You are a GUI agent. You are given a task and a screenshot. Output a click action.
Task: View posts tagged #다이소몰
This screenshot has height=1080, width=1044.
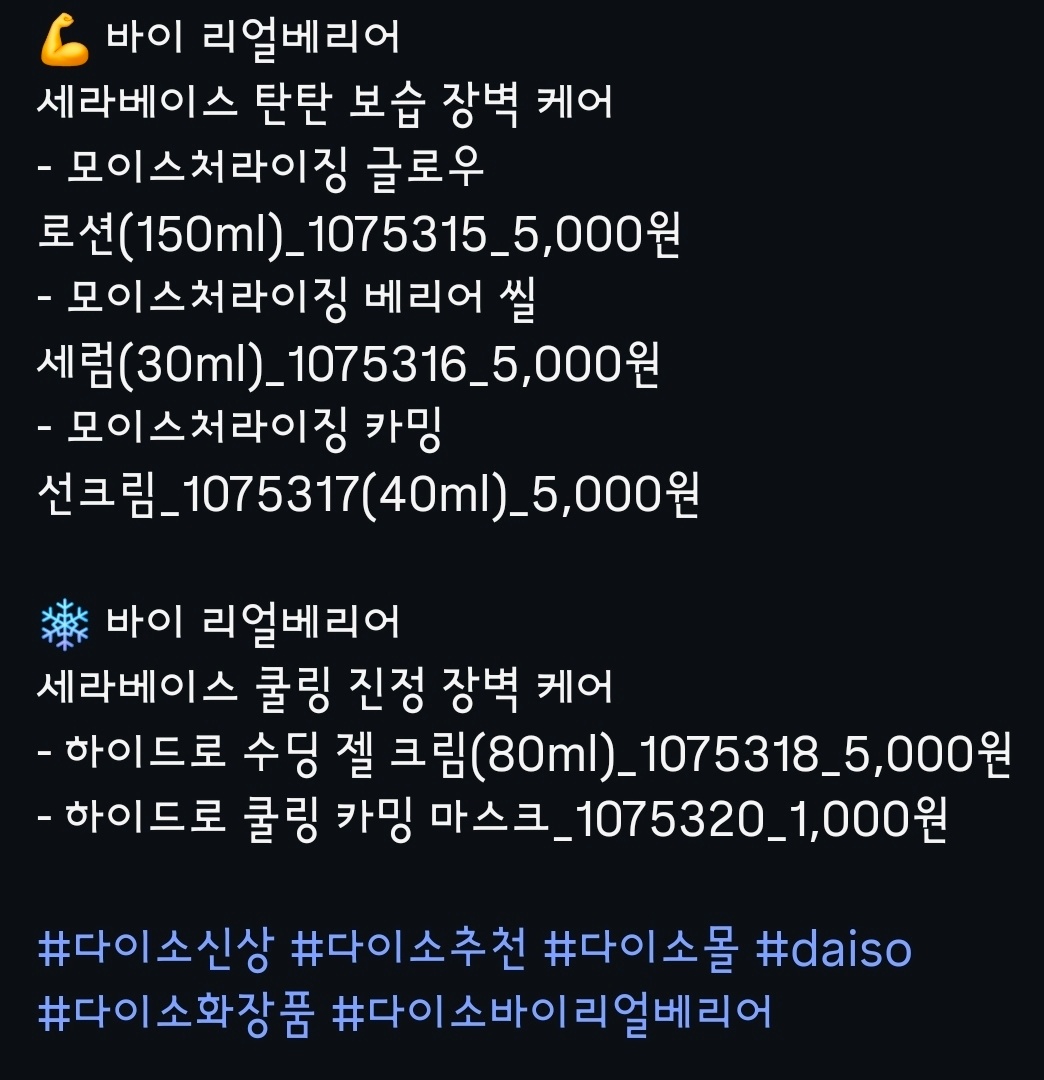(640, 950)
